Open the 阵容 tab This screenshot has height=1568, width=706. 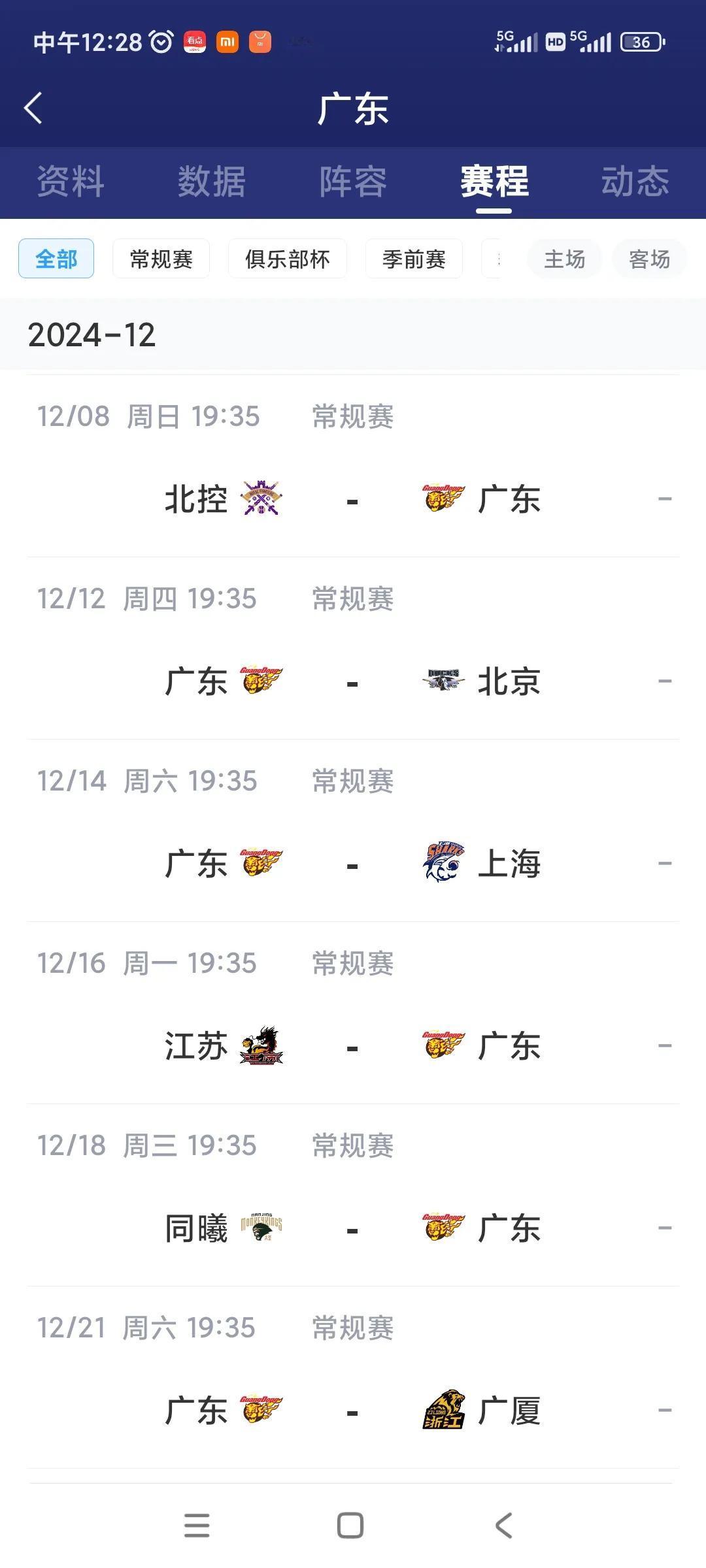pos(353,182)
